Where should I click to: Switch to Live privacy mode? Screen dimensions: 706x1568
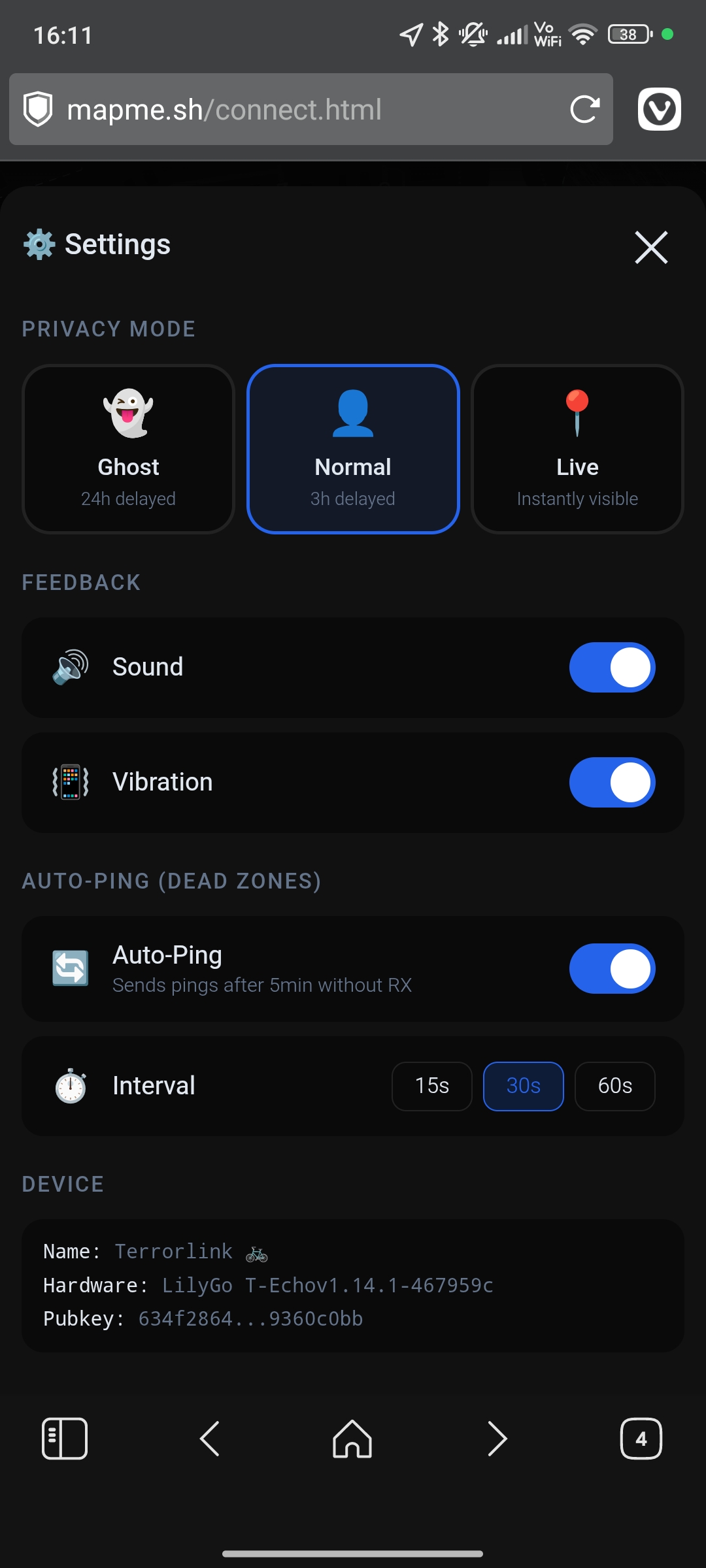[577, 449]
